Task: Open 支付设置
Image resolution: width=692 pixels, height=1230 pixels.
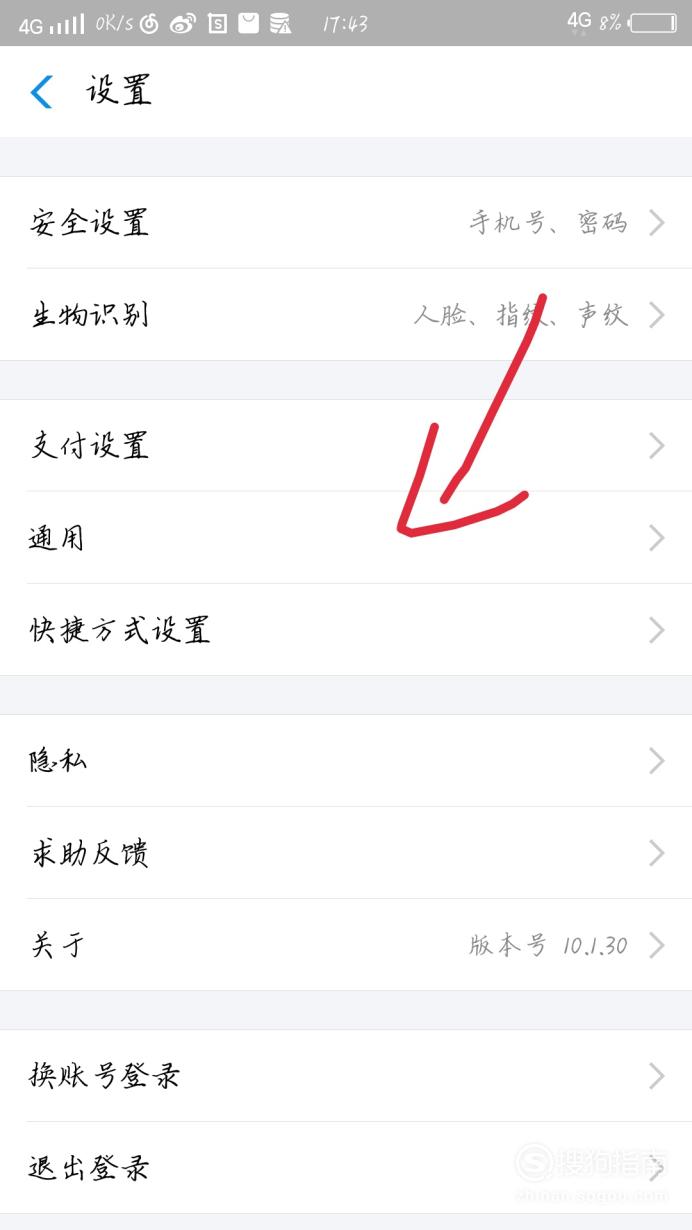Action: (346, 445)
